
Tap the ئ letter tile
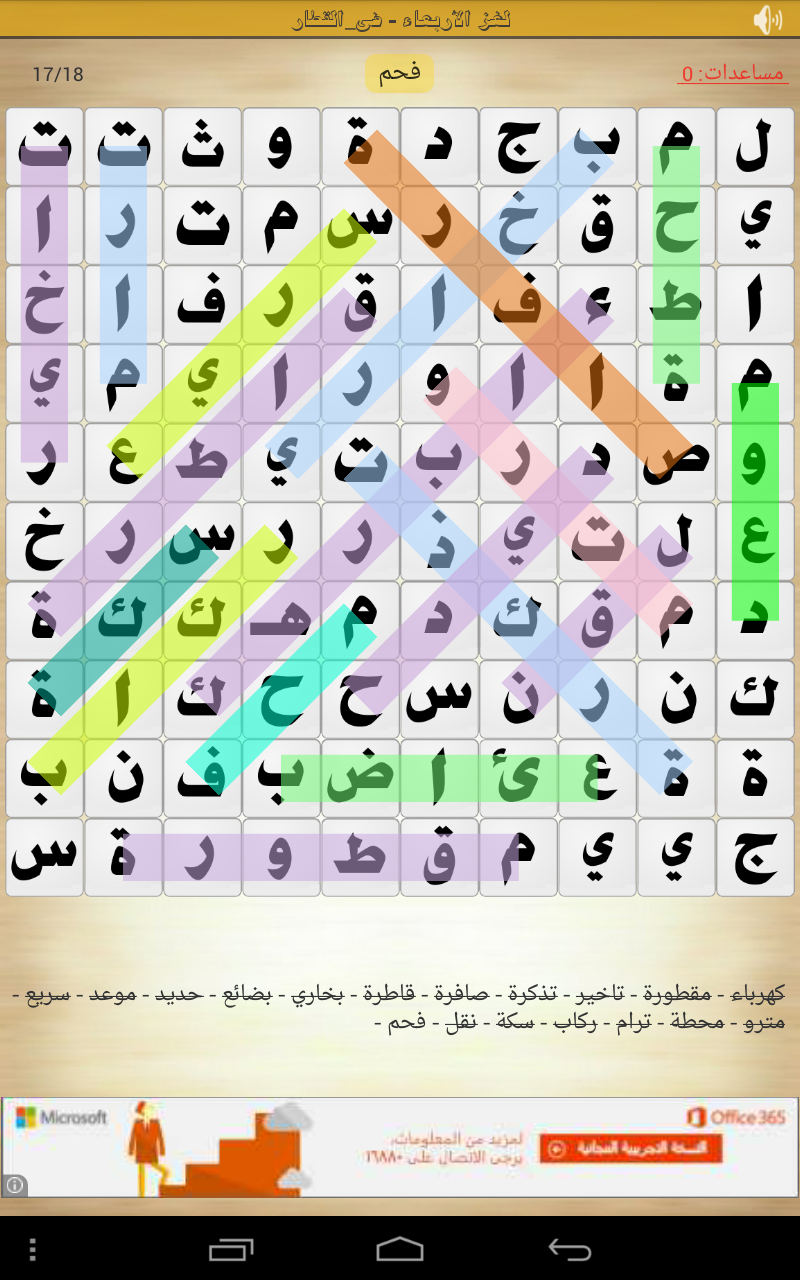(518, 778)
